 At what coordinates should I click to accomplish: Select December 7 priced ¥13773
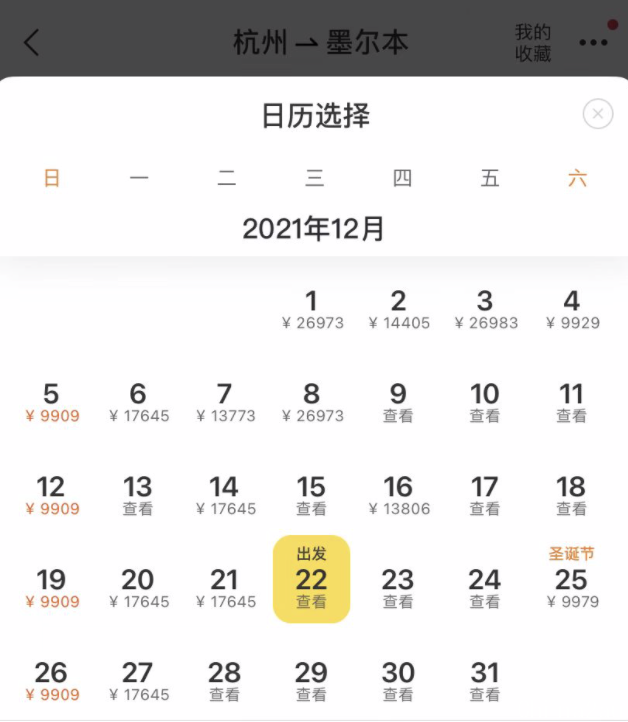[224, 402]
